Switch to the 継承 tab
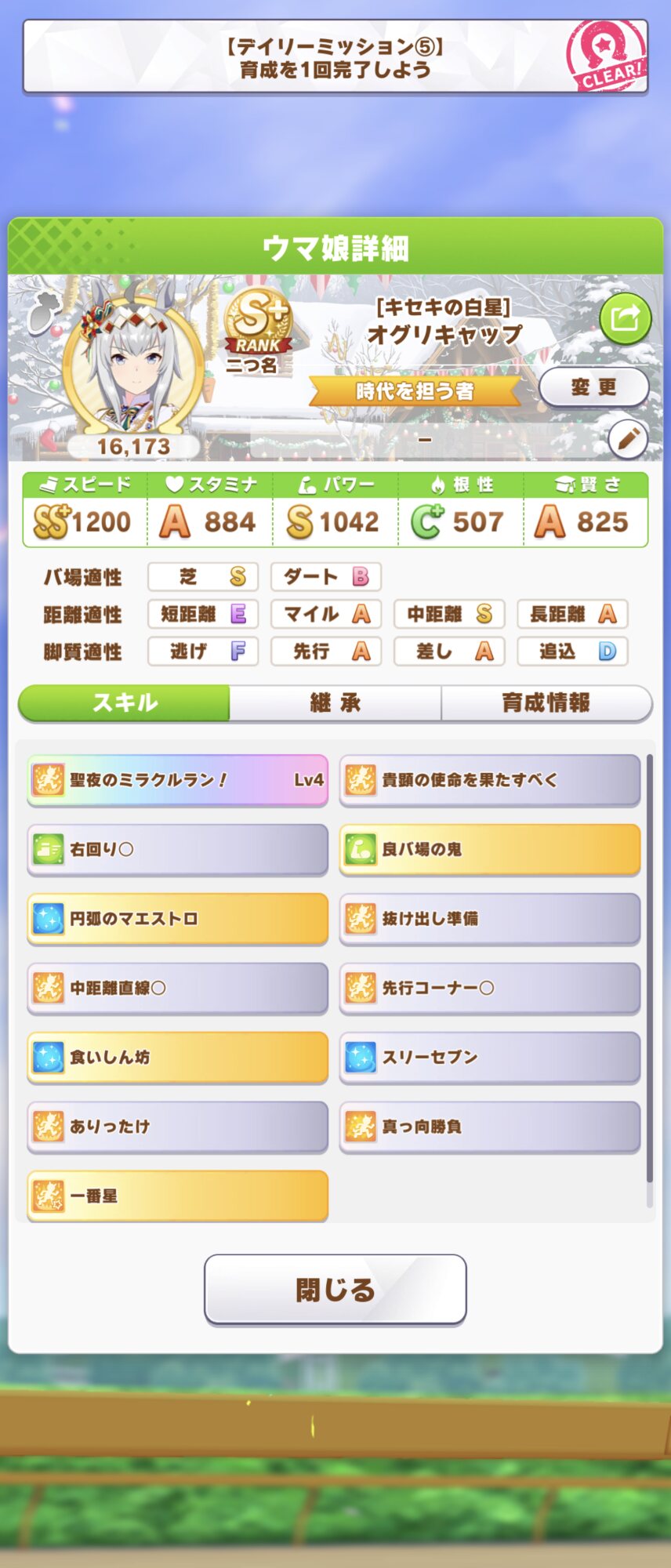 [x=335, y=702]
